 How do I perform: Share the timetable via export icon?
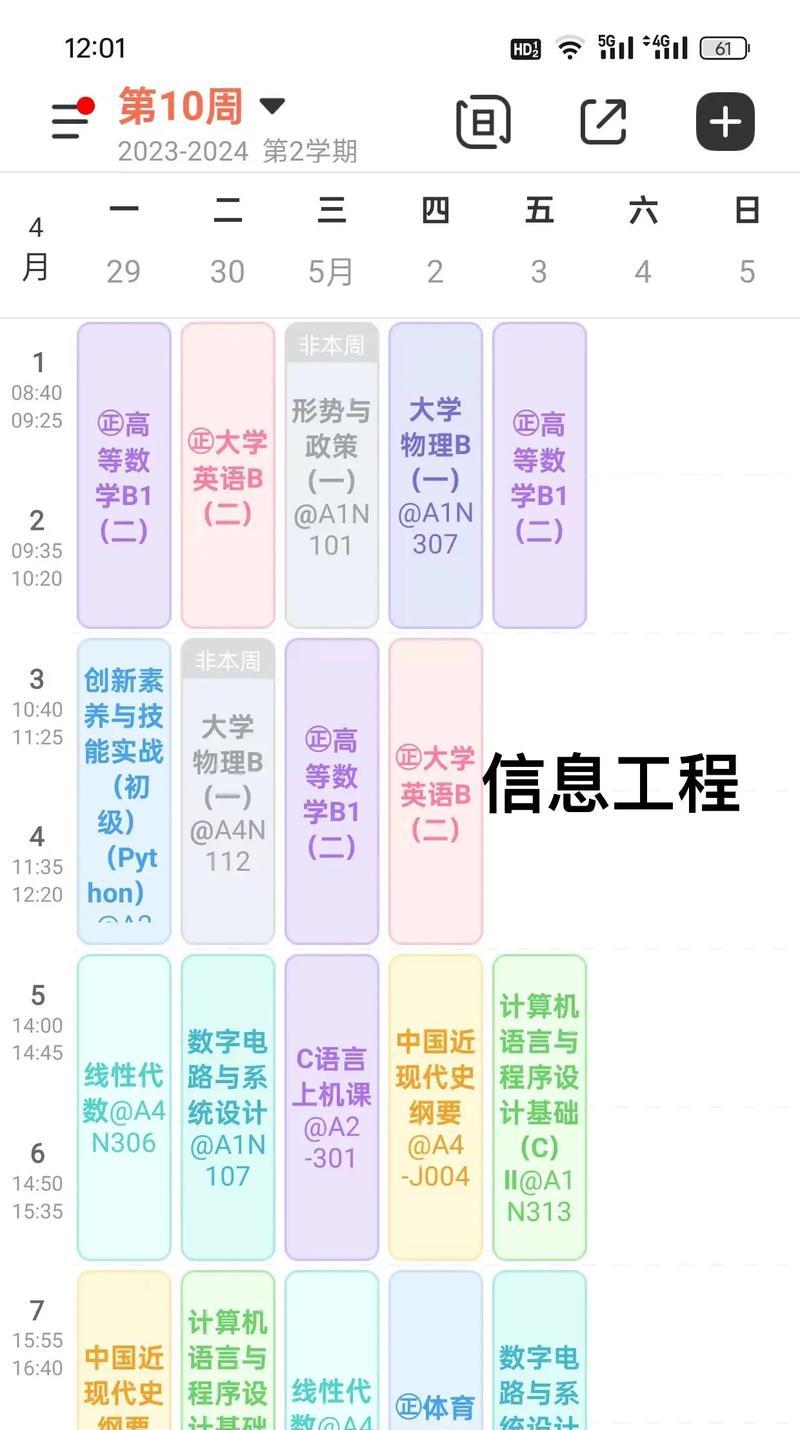click(x=604, y=122)
